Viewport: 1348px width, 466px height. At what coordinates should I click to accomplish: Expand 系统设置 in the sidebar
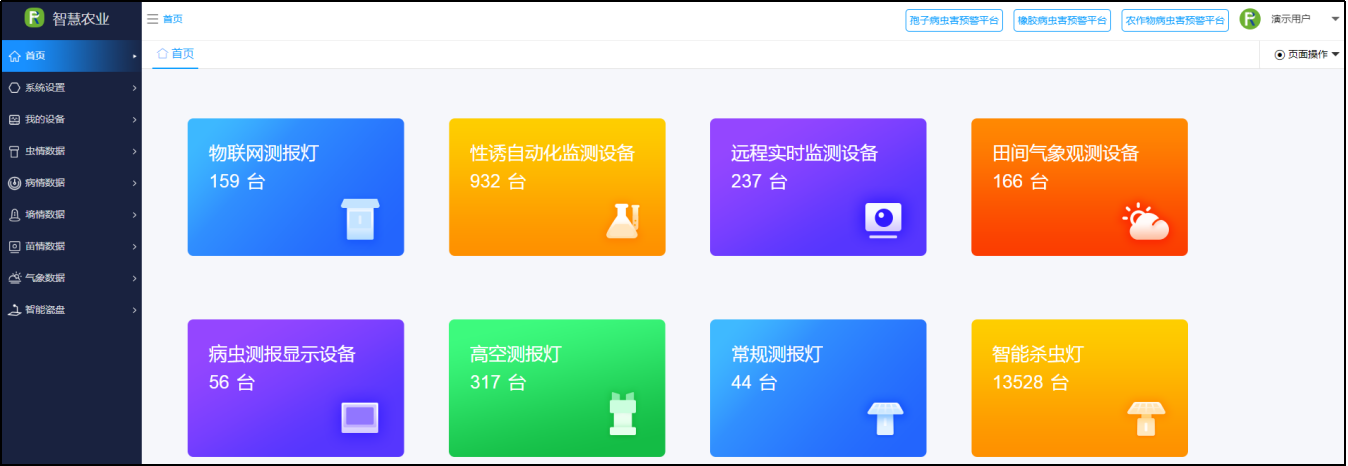click(x=70, y=88)
